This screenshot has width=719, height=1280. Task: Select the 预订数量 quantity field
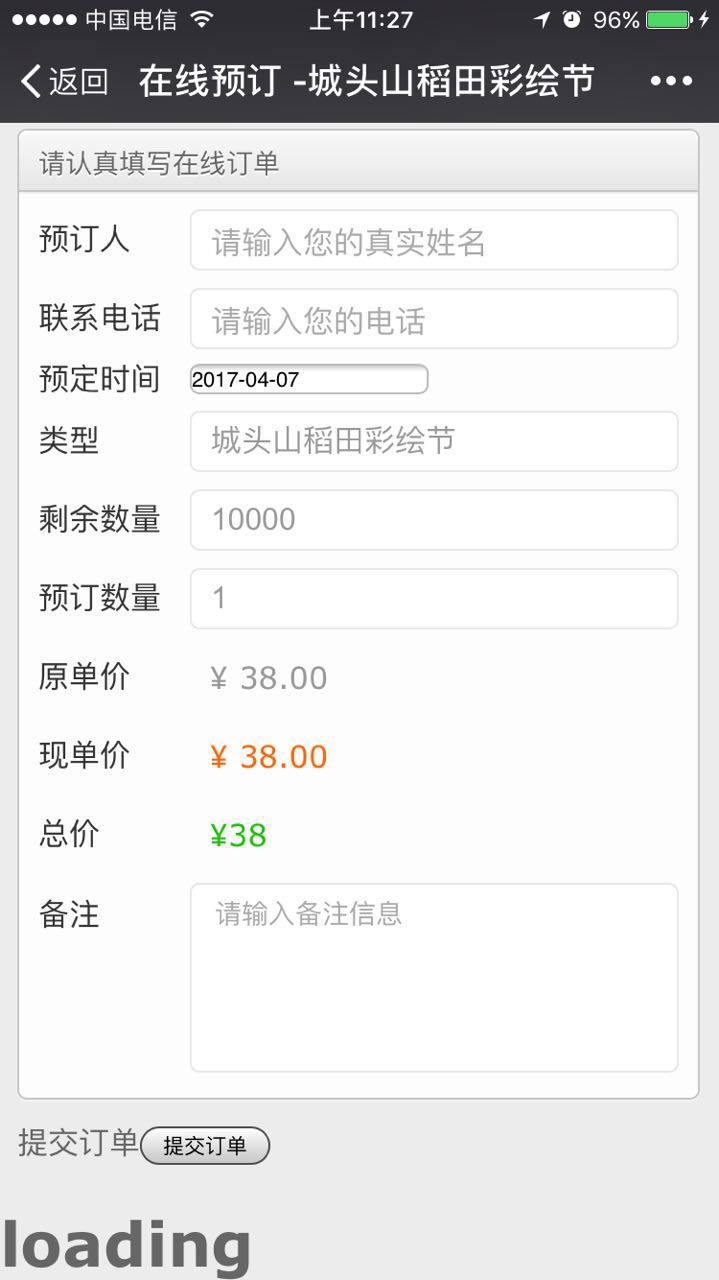pyautogui.click(x=434, y=598)
